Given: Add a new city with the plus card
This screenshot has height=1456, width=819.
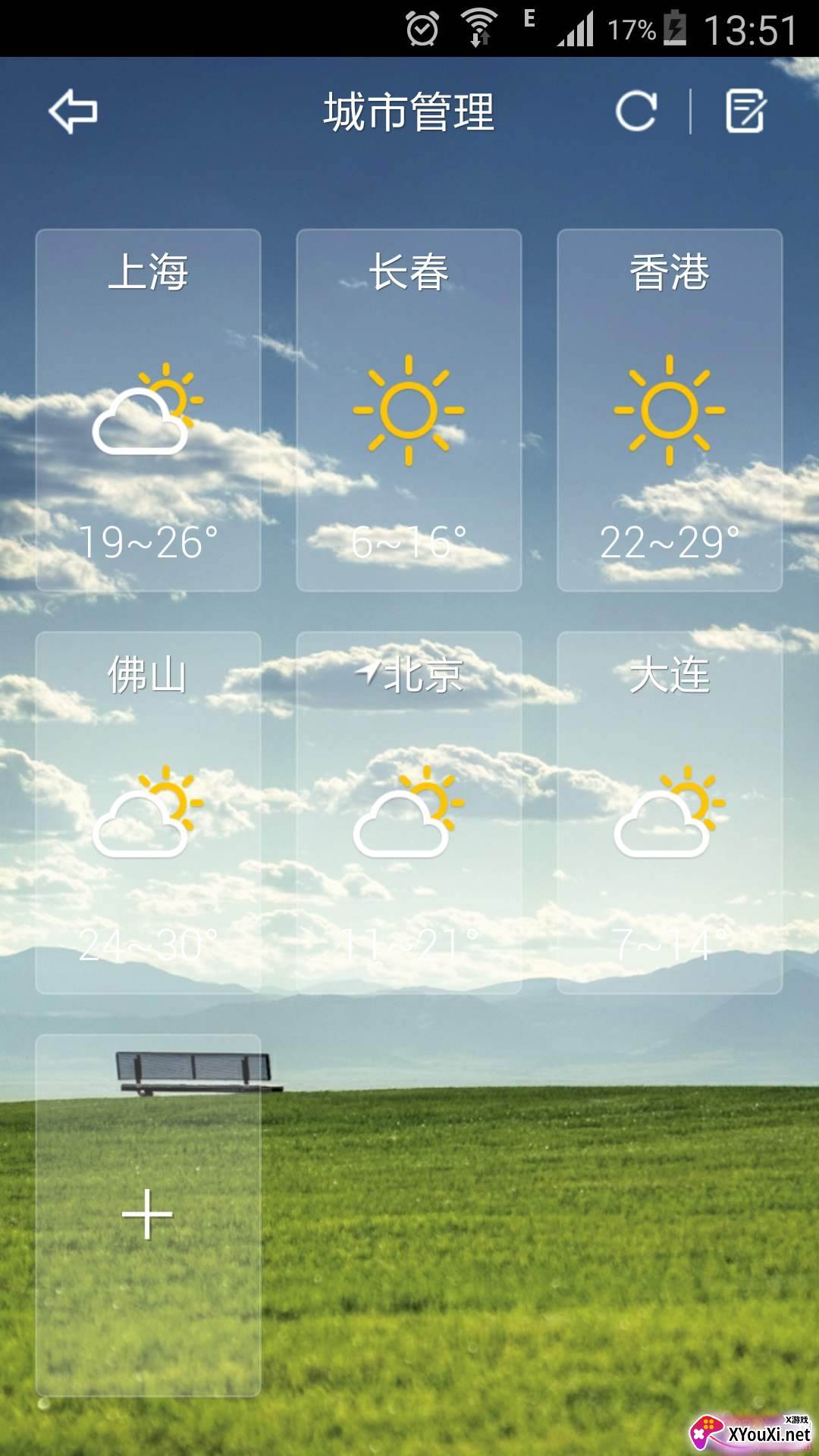Looking at the screenshot, I should pos(148,1214).
